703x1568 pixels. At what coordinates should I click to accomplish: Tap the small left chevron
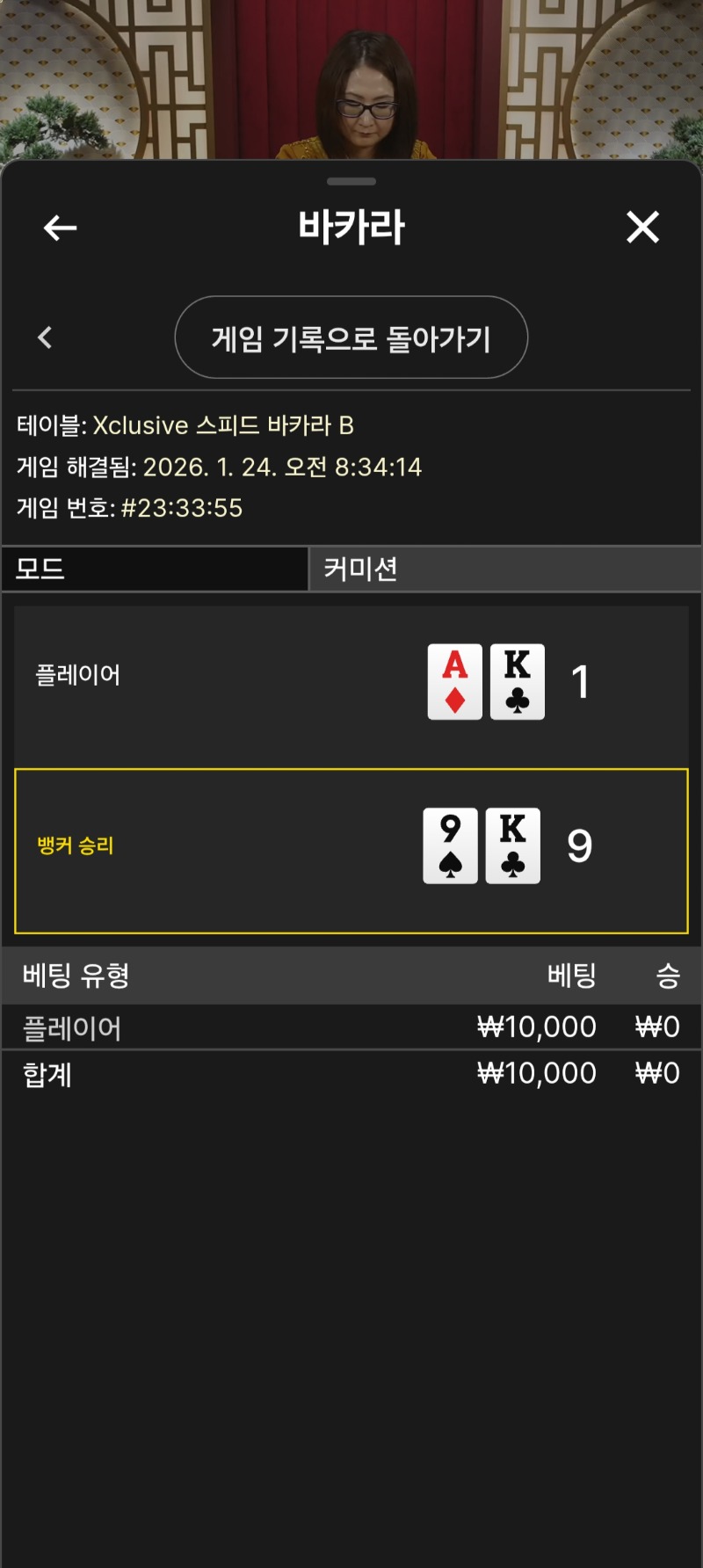tap(46, 338)
